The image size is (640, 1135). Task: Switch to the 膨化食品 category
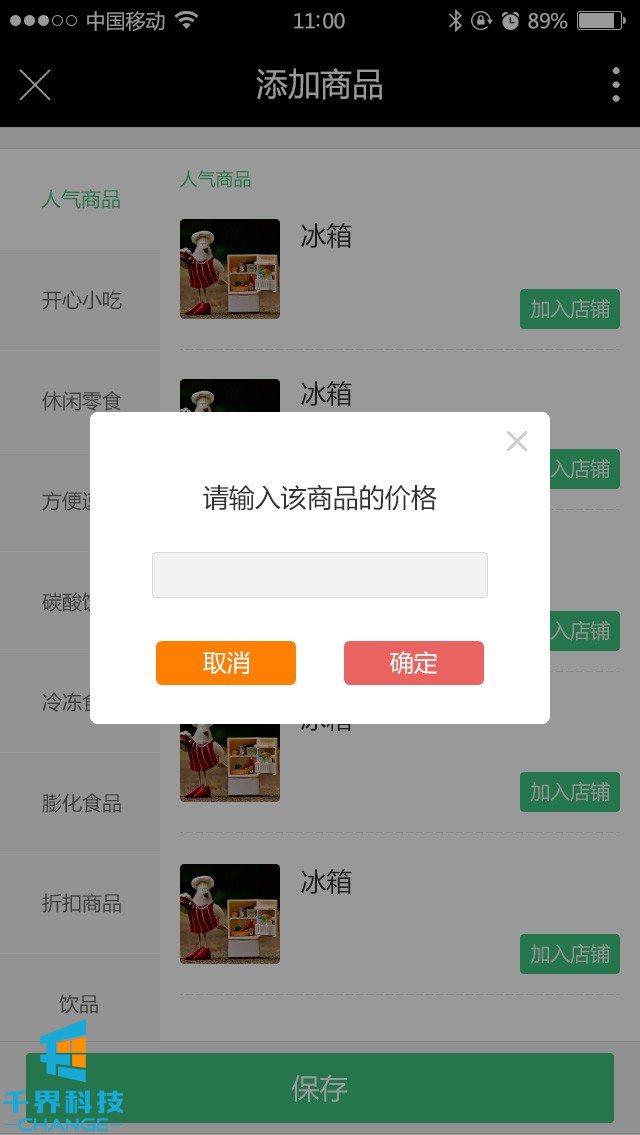pyautogui.click(x=81, y=803)
